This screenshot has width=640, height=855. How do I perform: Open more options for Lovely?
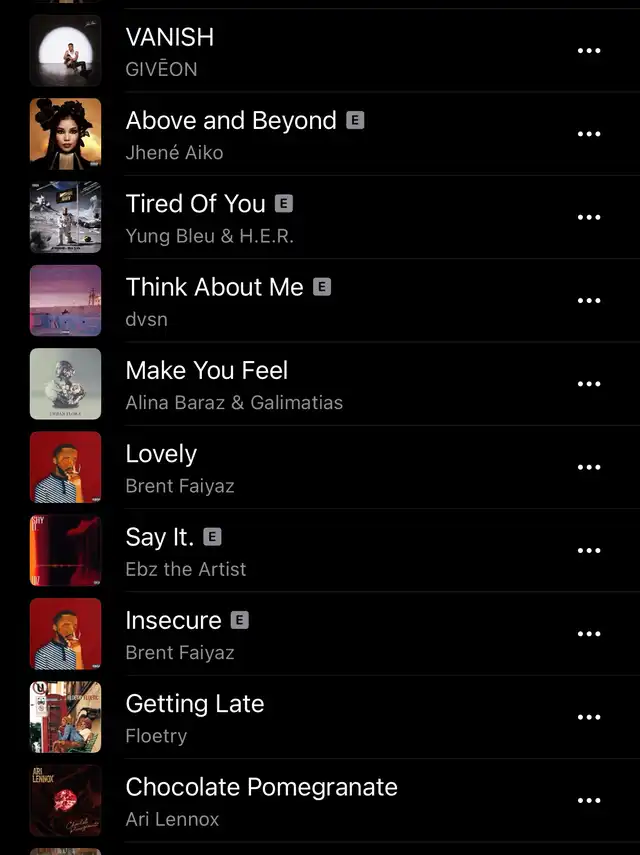point(589,467)
